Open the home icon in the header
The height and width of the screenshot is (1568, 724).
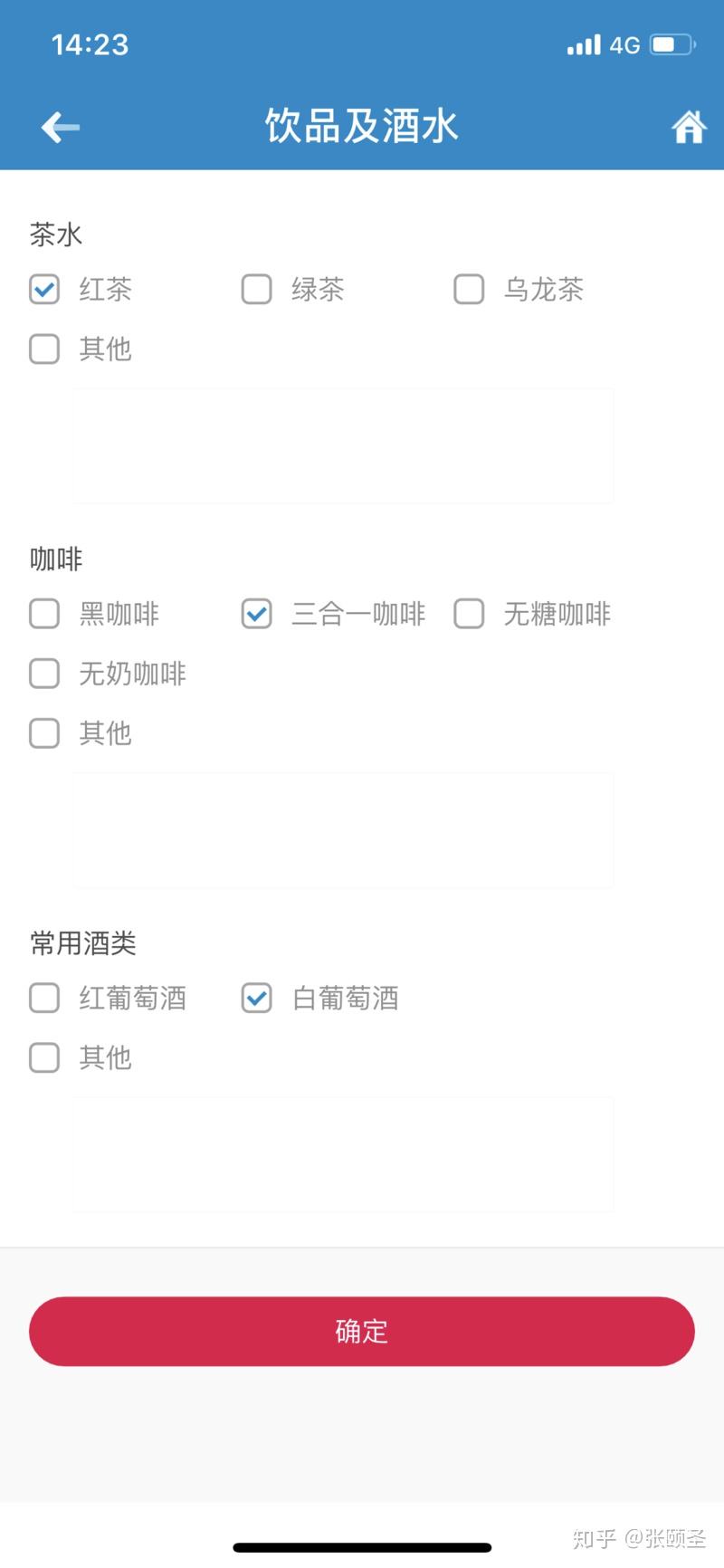click(689, 128)
